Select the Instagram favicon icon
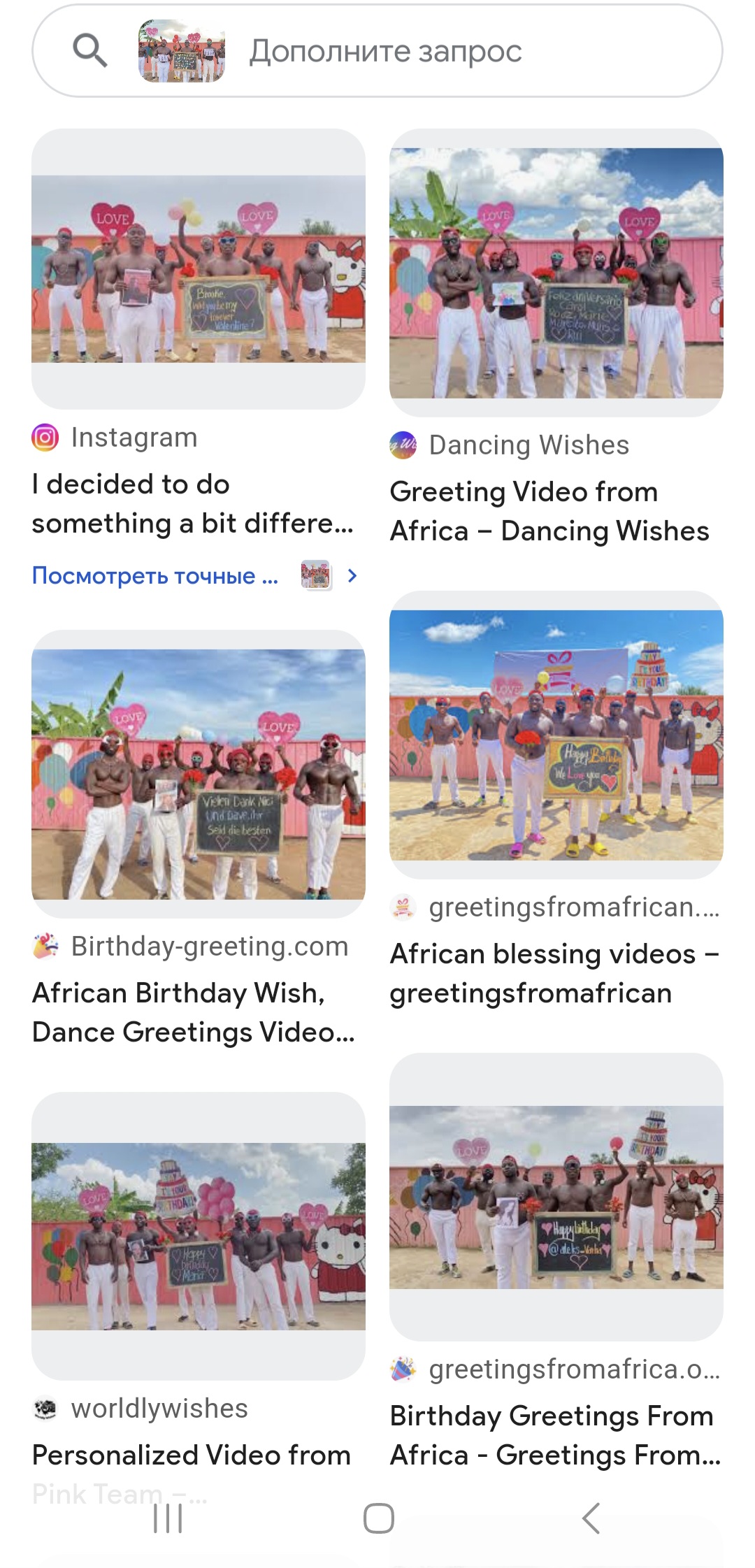The image size is (755, 1568). [45, 437]
